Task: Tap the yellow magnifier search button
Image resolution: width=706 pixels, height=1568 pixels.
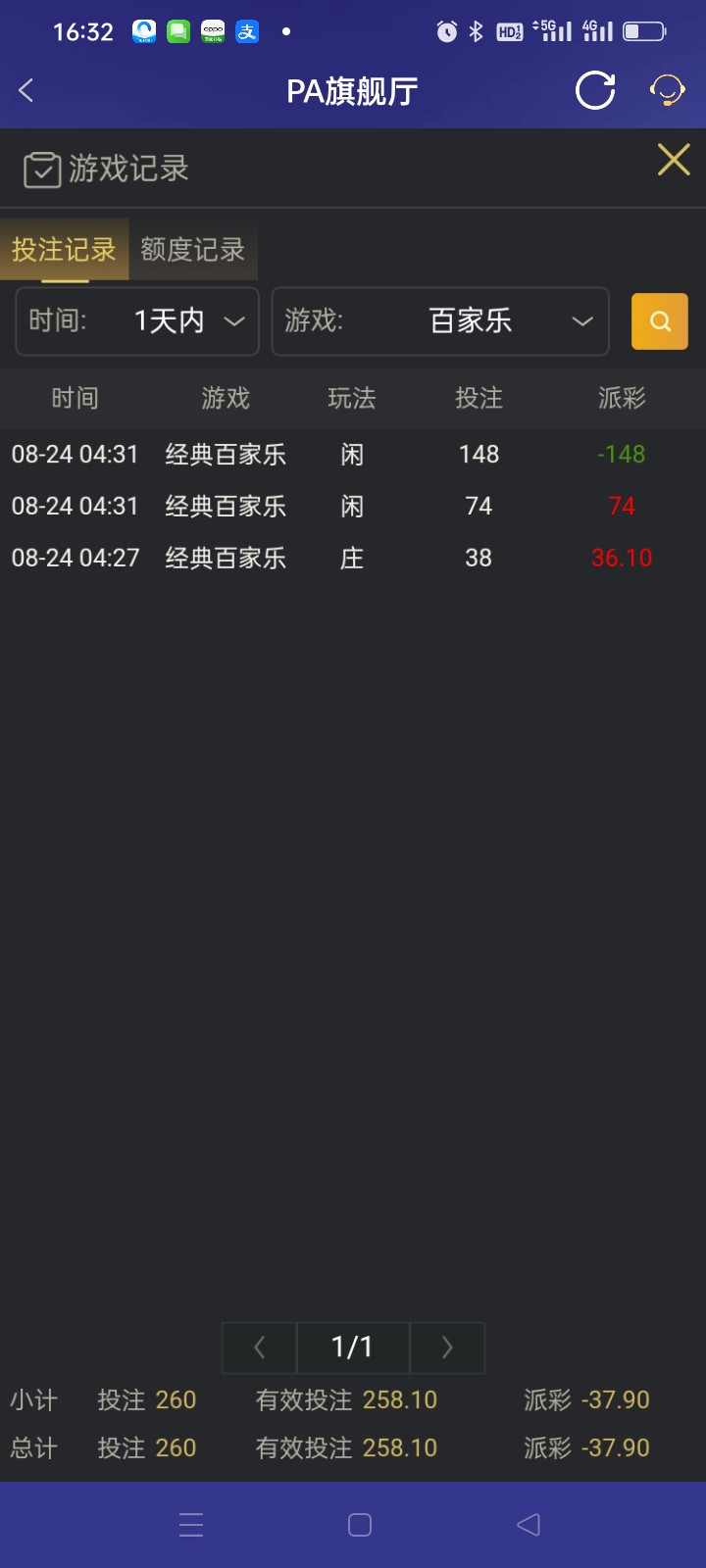Action: click(x=659, y=321)
